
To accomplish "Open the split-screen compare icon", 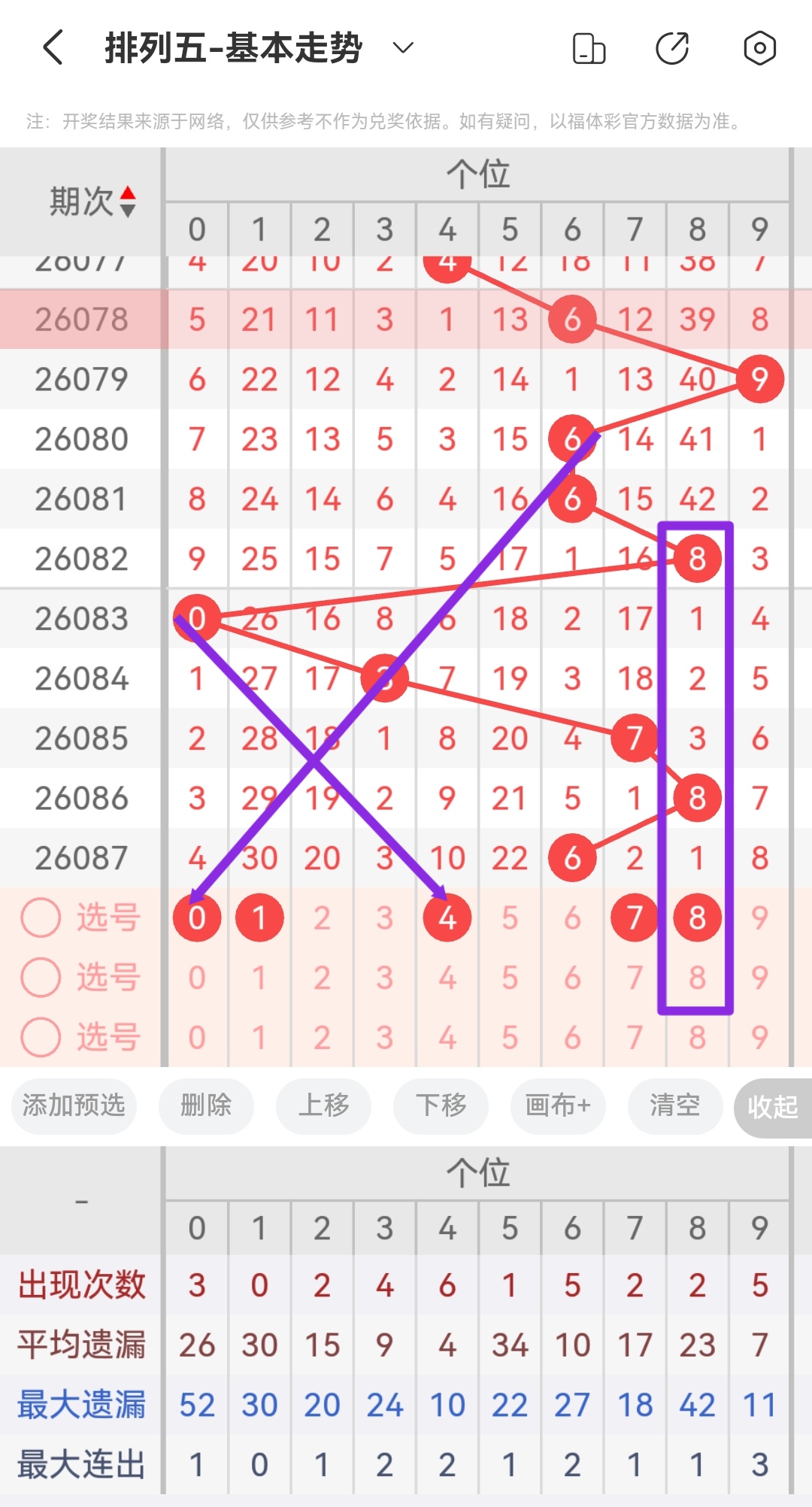I will [588, 47].
